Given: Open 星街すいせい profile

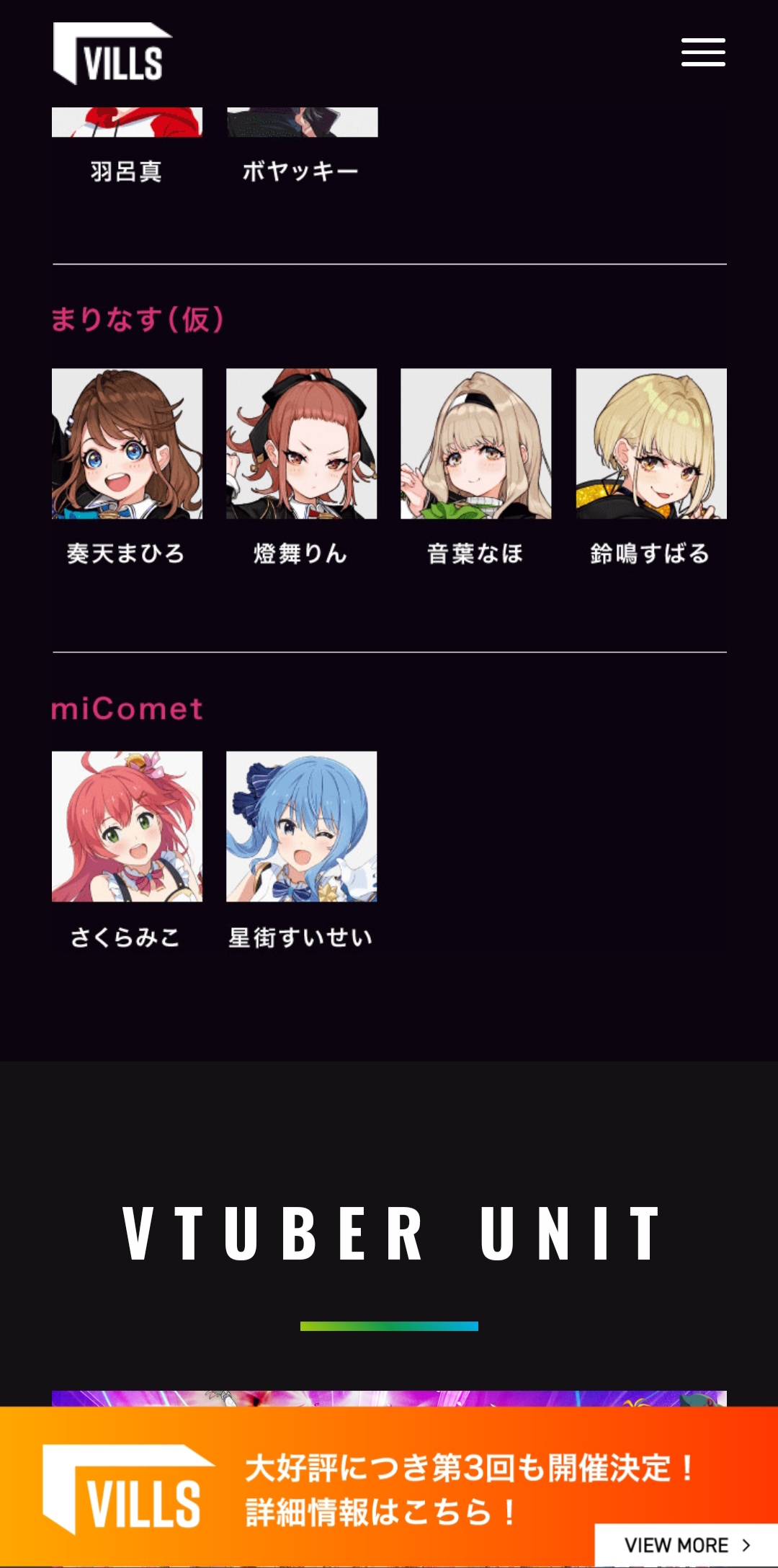Looking at the screenshot, I should pyautogui.click(x=301, y=850).
